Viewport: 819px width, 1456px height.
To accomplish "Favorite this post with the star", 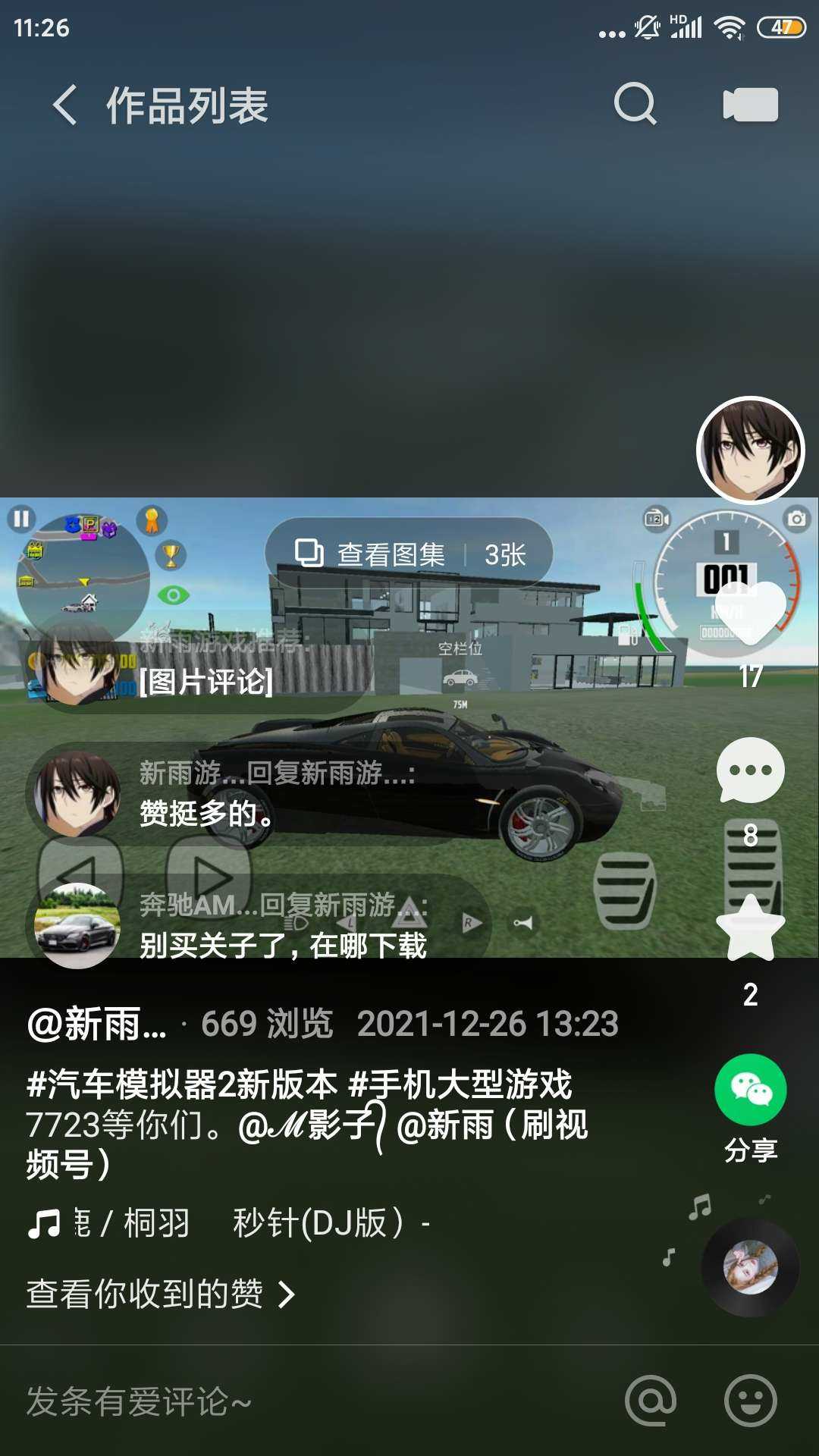I will pyautogui.click(x=750, y=928).
